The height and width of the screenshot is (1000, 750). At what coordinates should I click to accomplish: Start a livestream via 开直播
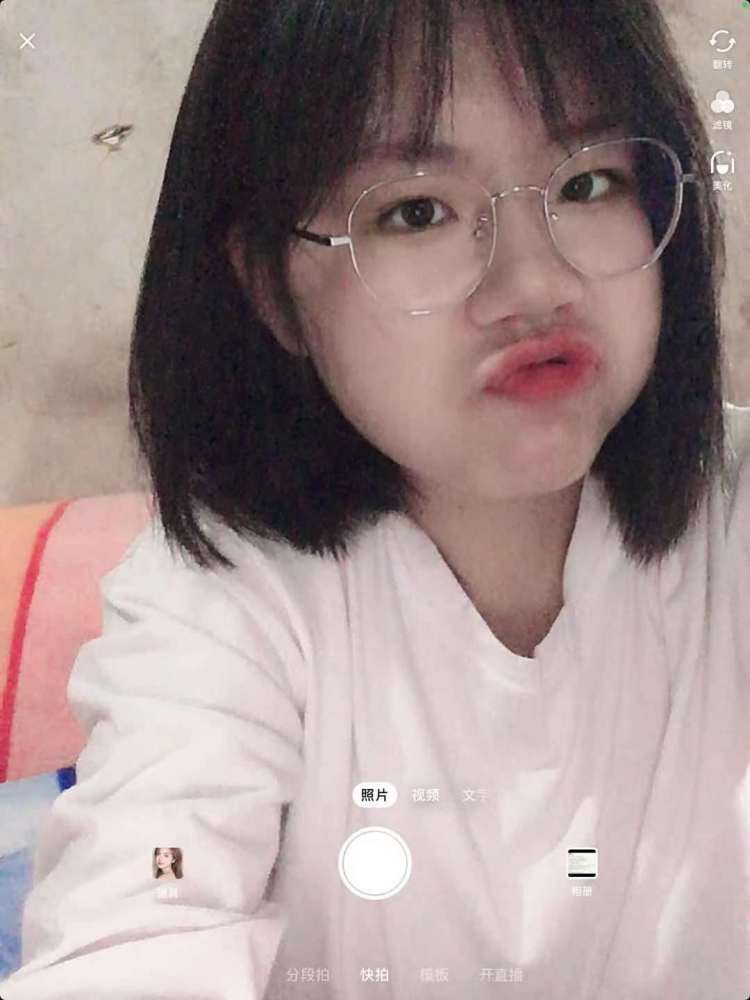(x=501, y=974)
